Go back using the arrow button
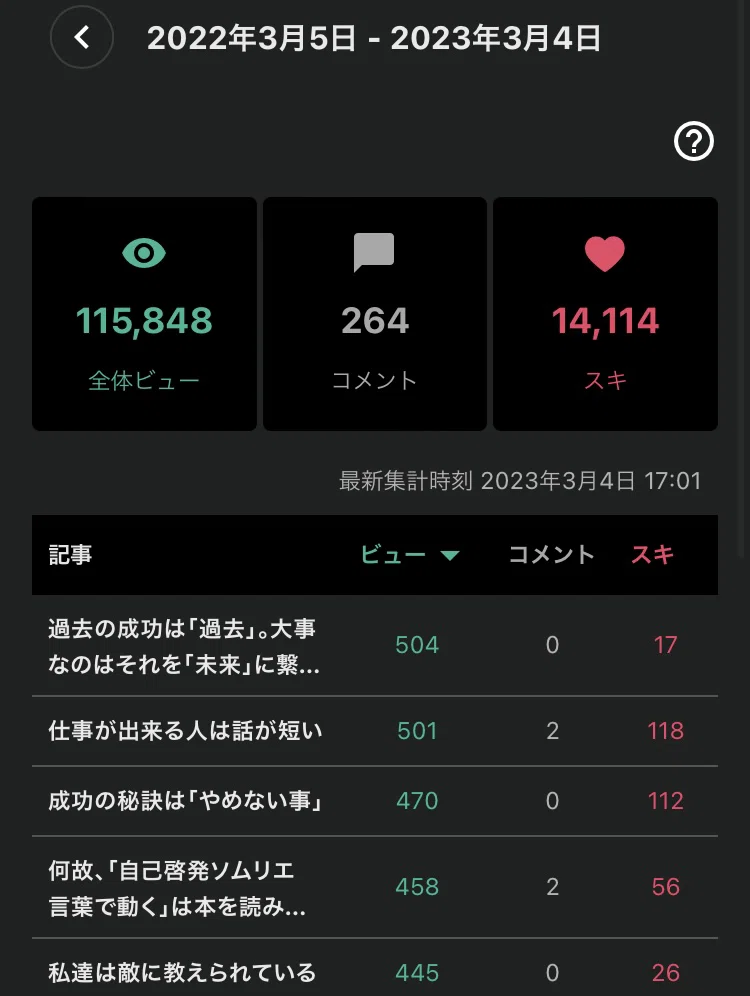This screenshot has width=750, height=996. point(82,37)
